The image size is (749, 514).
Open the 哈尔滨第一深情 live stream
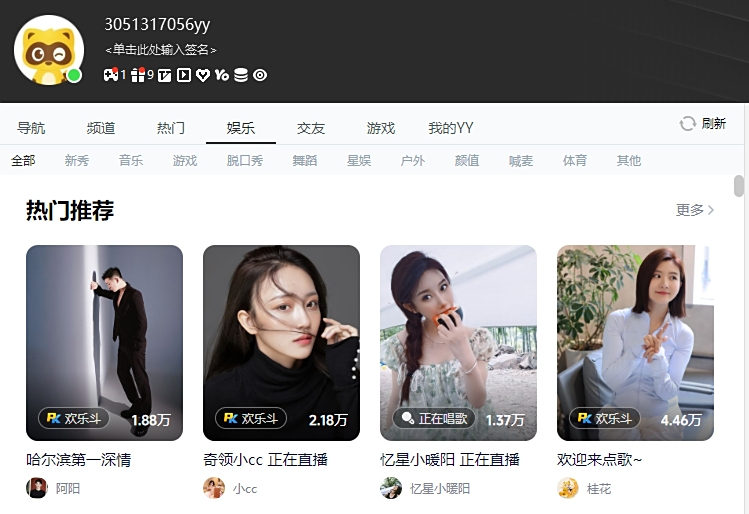pyautogui.click(x=104, y=342)
